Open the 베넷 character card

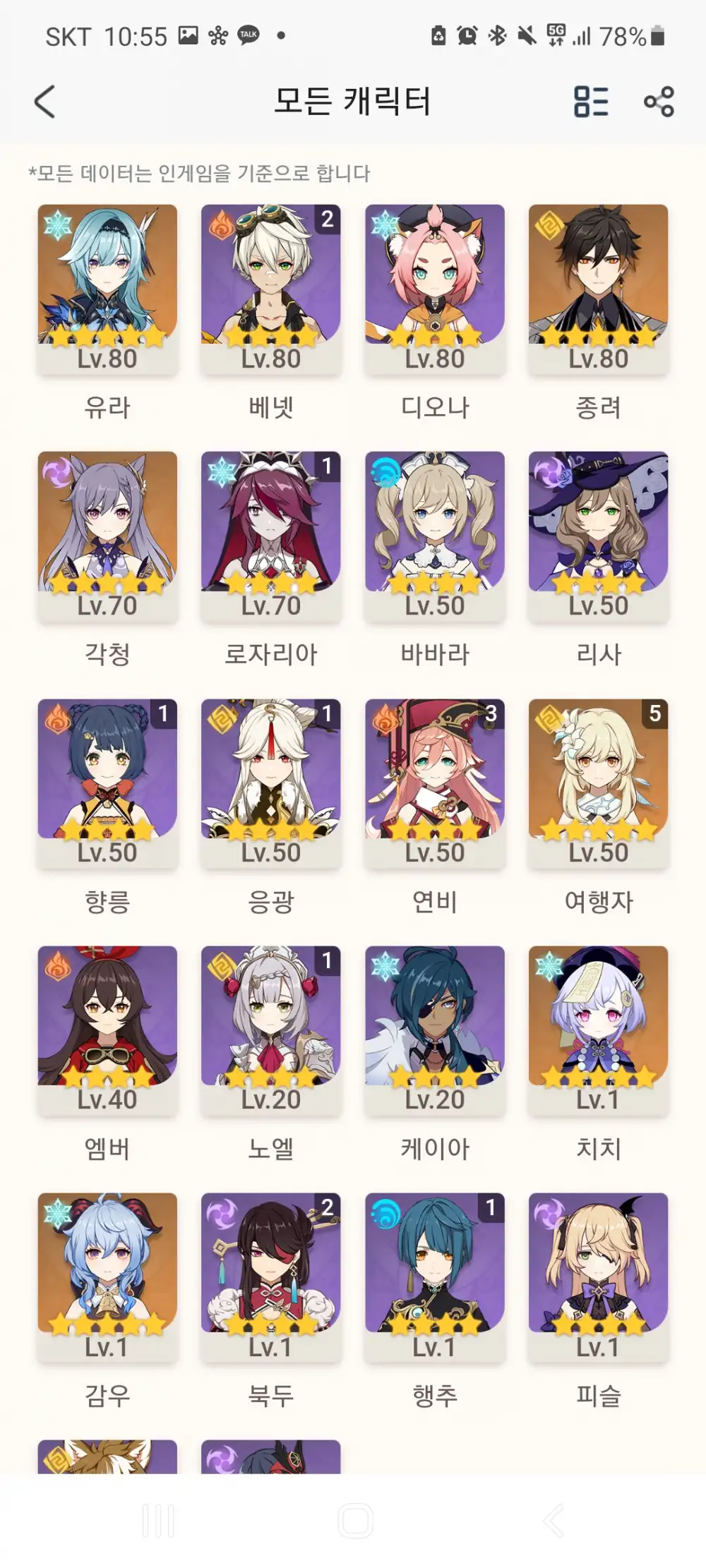point(271,288)
